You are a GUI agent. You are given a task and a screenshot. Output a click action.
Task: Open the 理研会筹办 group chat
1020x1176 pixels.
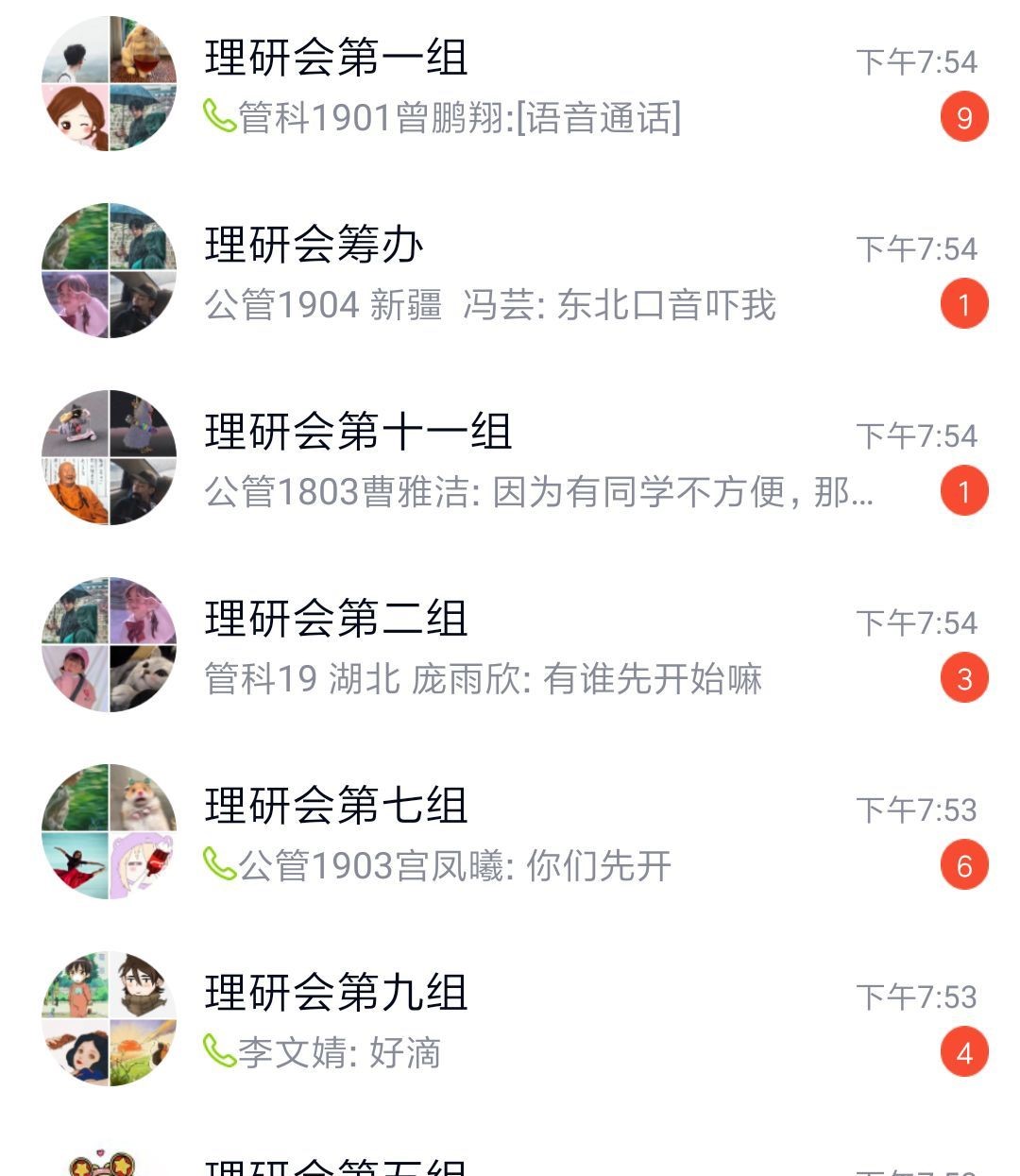(510, 272)
